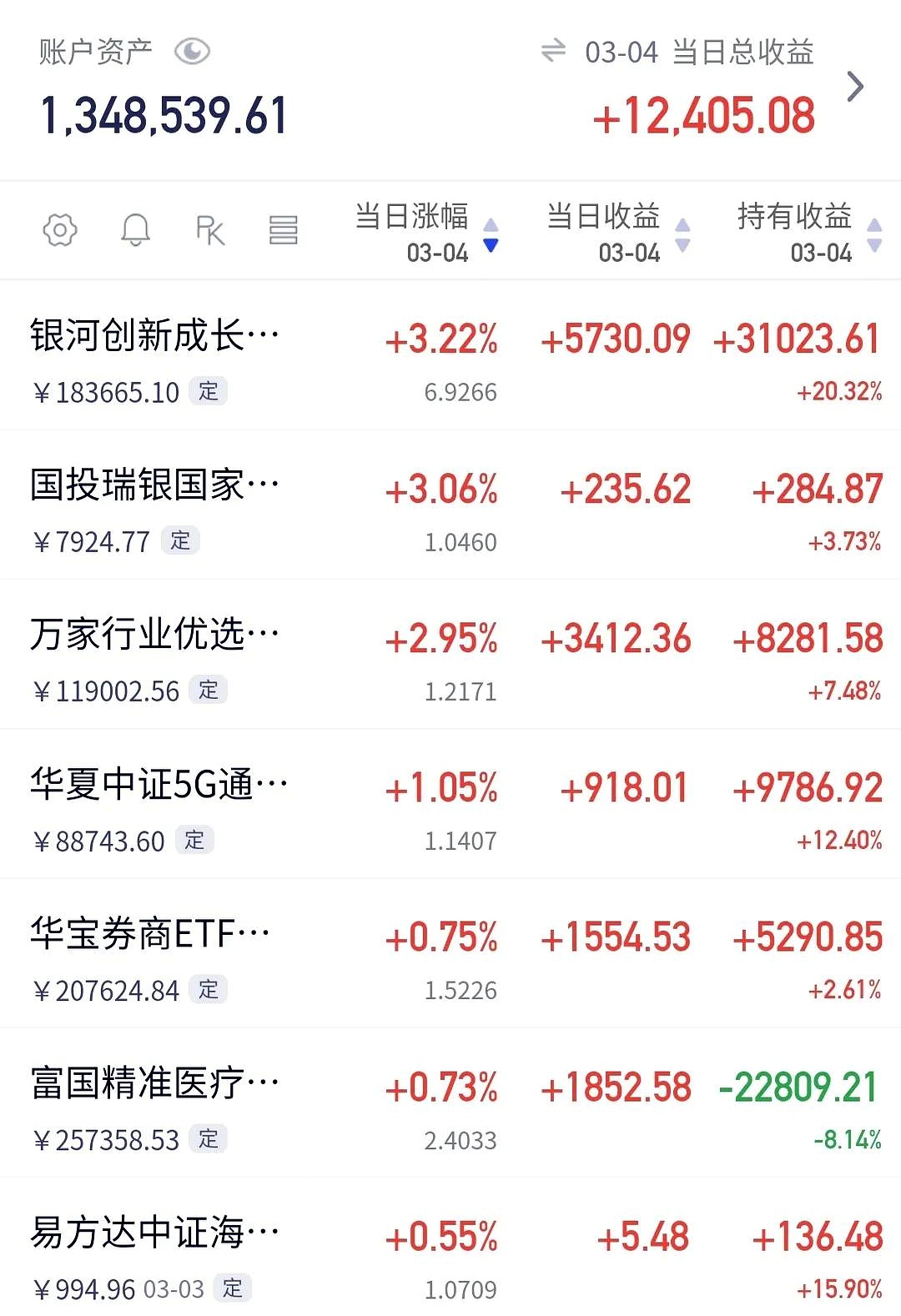The image size is (901, 1316).
Task: Open 华夏中证5G通 fund details
Action: [159, 784]
